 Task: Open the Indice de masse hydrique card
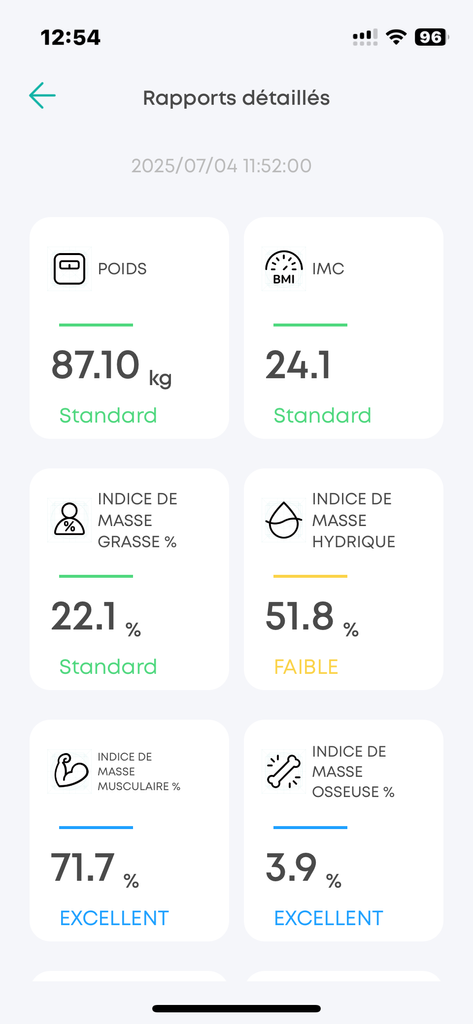[344, 579]
